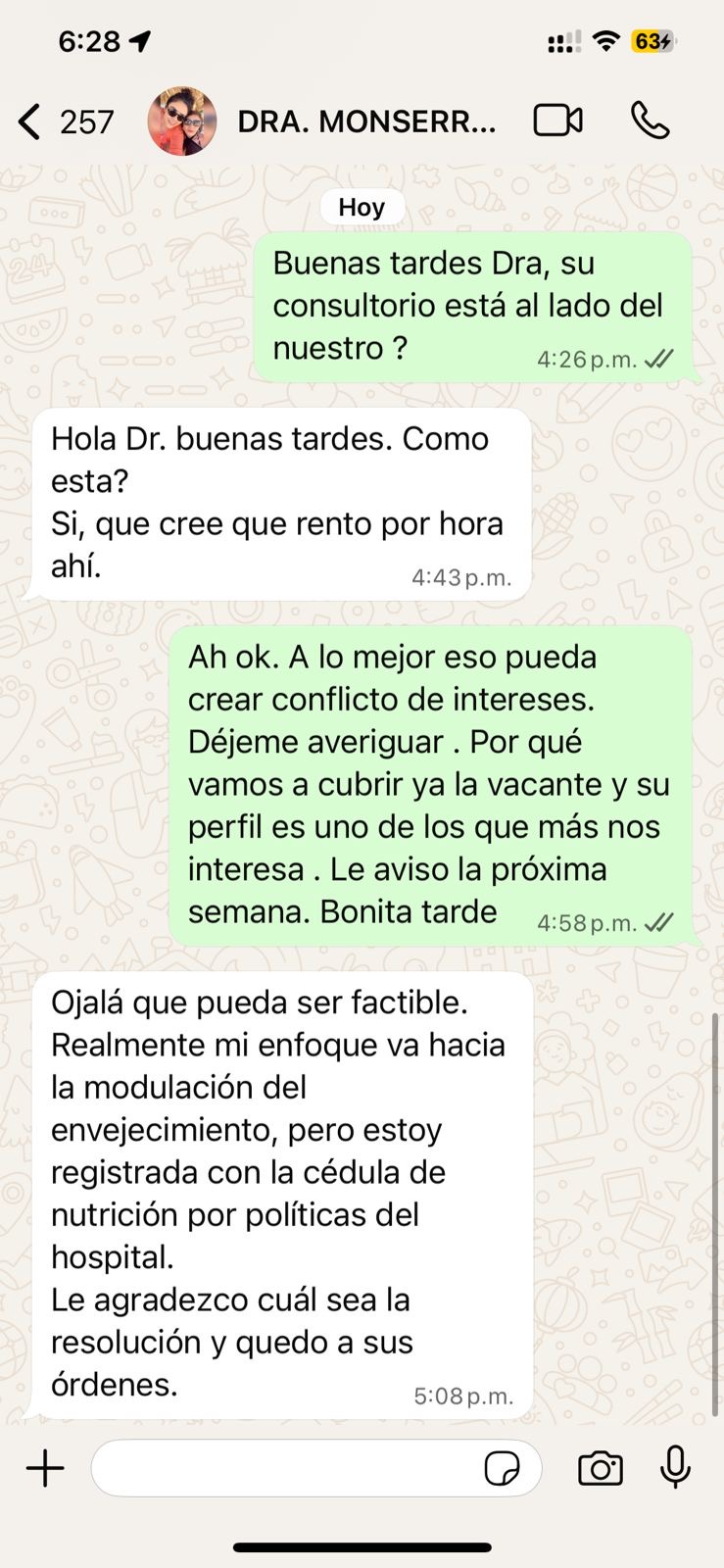Open the sticker picker in message field

502,1468
